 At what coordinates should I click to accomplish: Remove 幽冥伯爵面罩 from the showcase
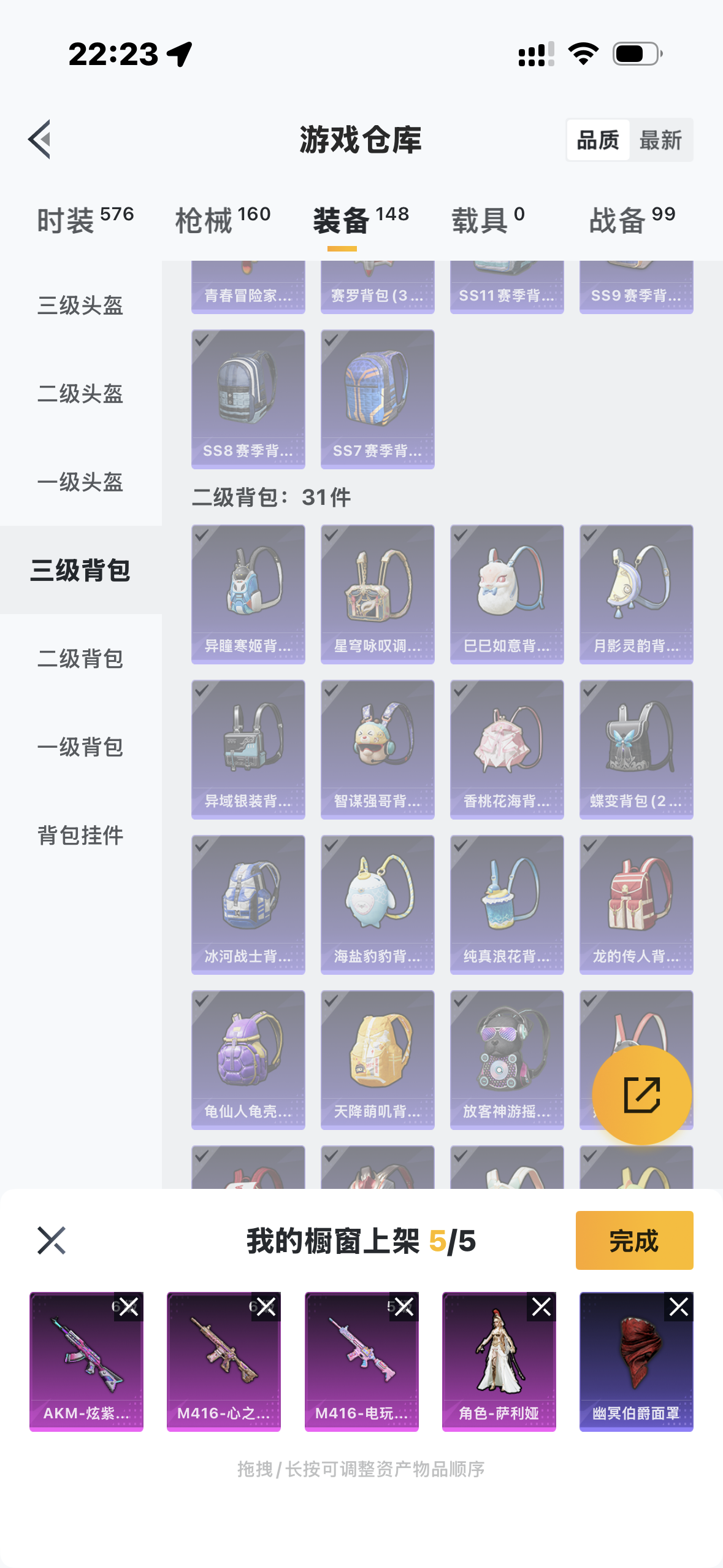[678, 1307]
